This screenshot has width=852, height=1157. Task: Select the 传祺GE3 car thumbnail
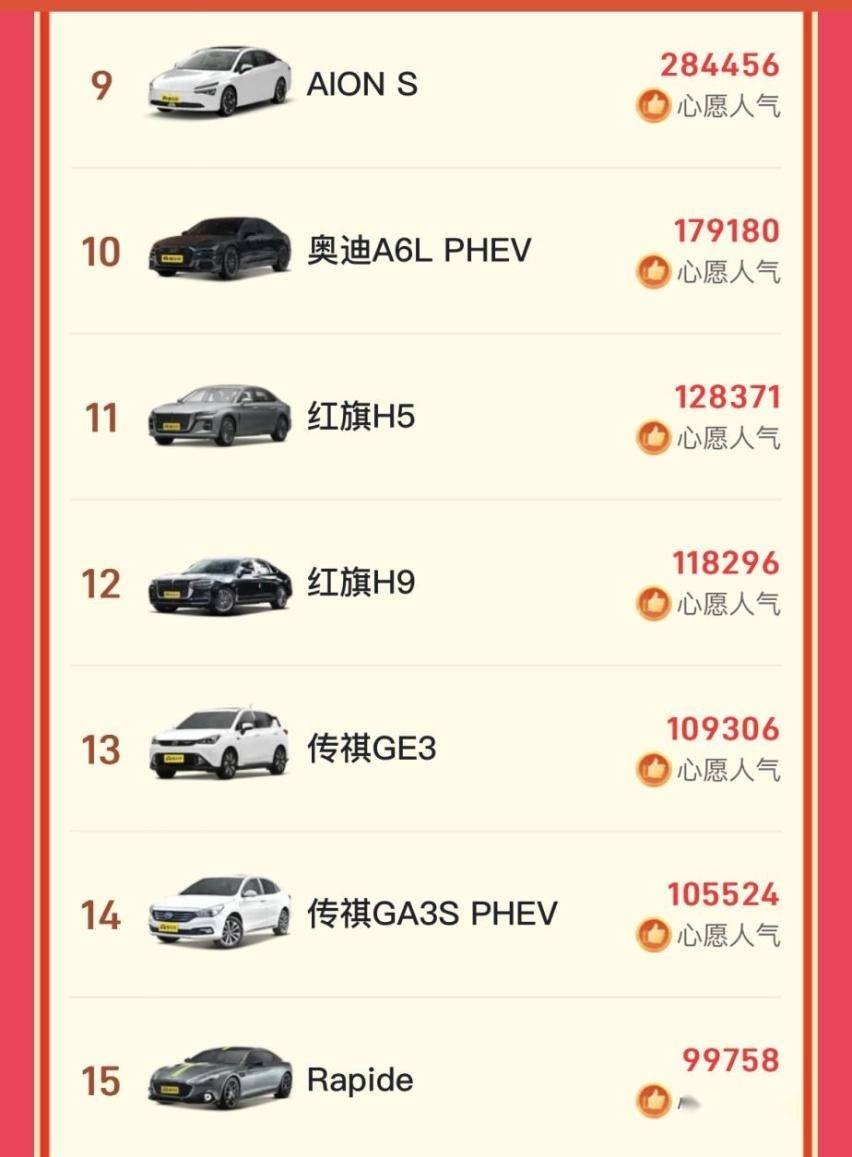pos(218,742)
